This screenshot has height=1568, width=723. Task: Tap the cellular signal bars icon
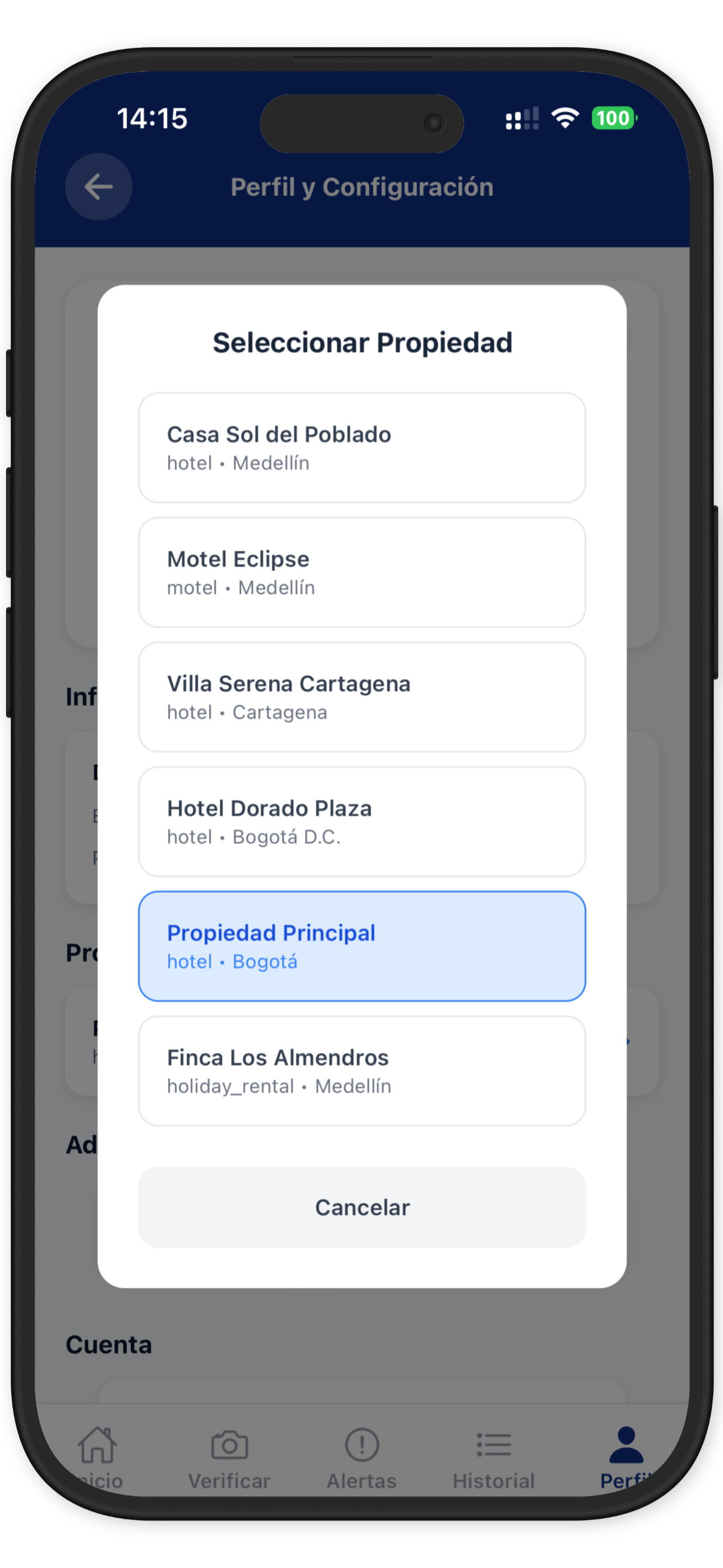point(521,119)
